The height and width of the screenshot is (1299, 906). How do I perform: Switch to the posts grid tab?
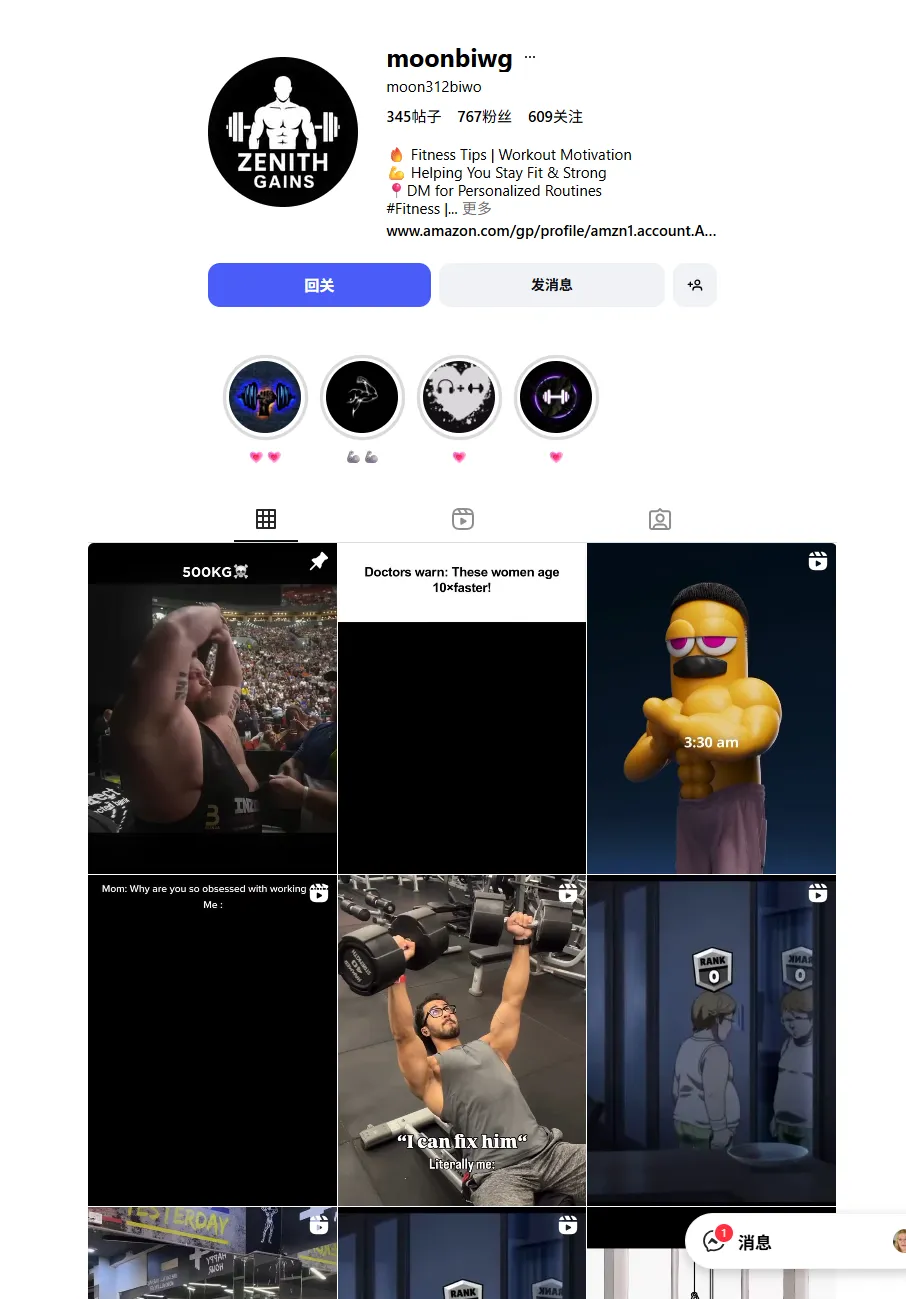pos(265,519)
